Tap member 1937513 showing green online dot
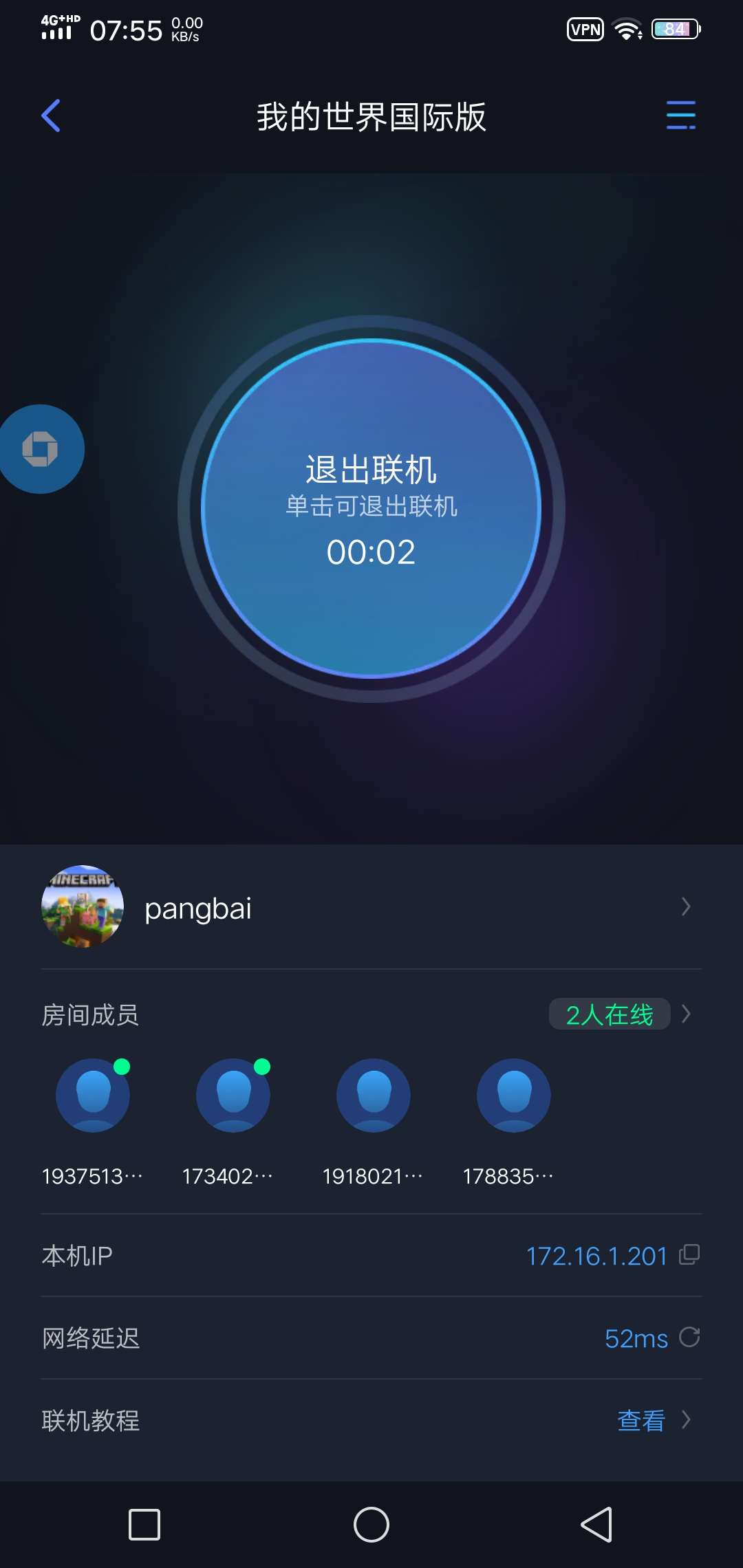 click(93, 1093)
